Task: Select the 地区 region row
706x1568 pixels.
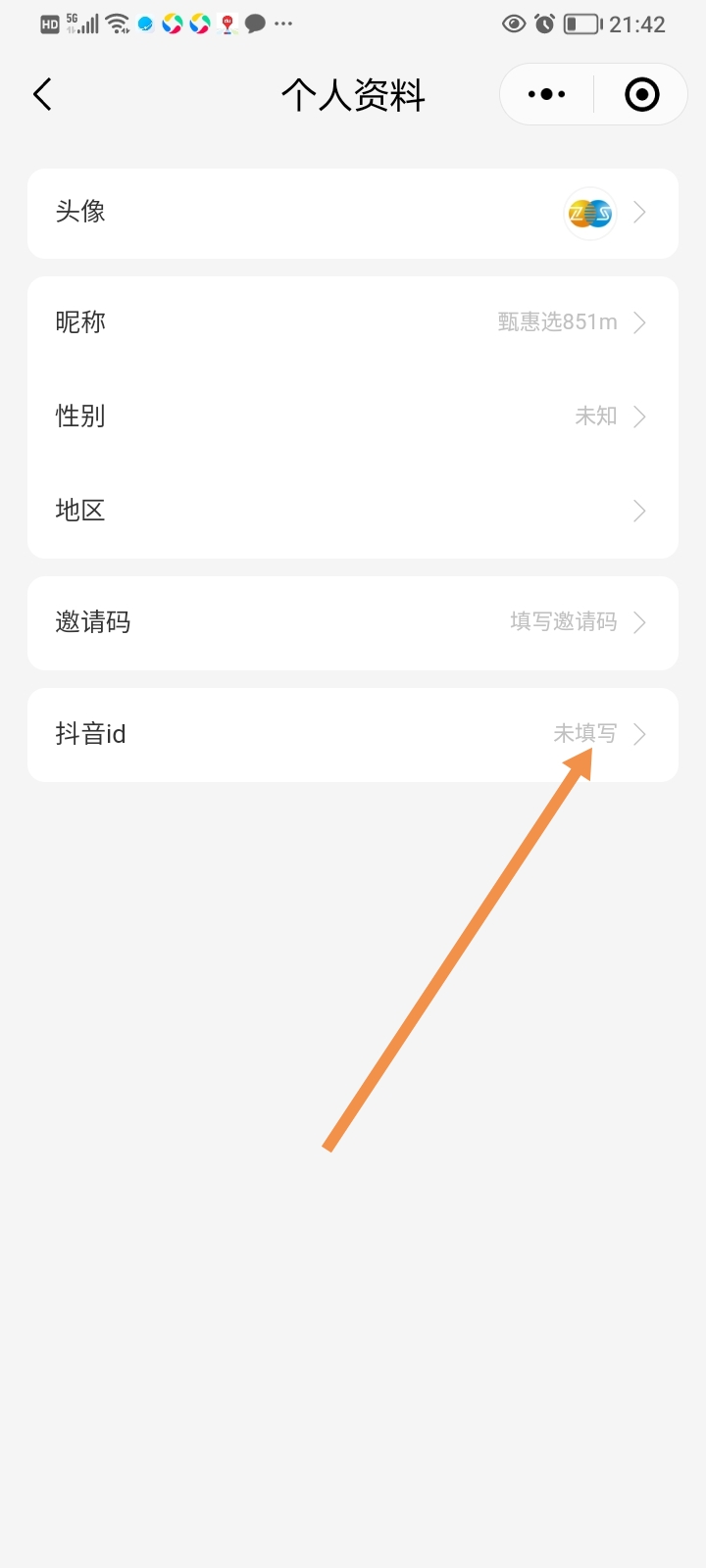Action: point(353,511)
